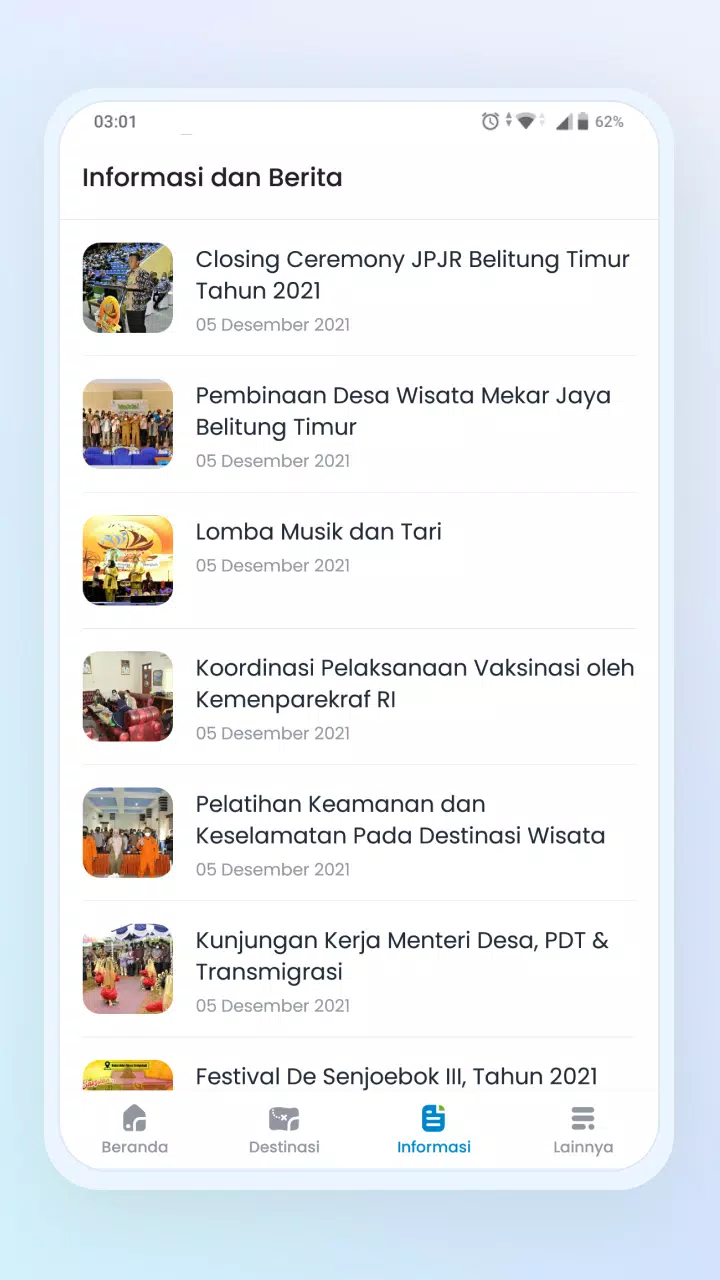Screen dimensions: 720x1280
Task: View Kunjungan Kerja Menteri Desa news item
Action: click(359, 969)
